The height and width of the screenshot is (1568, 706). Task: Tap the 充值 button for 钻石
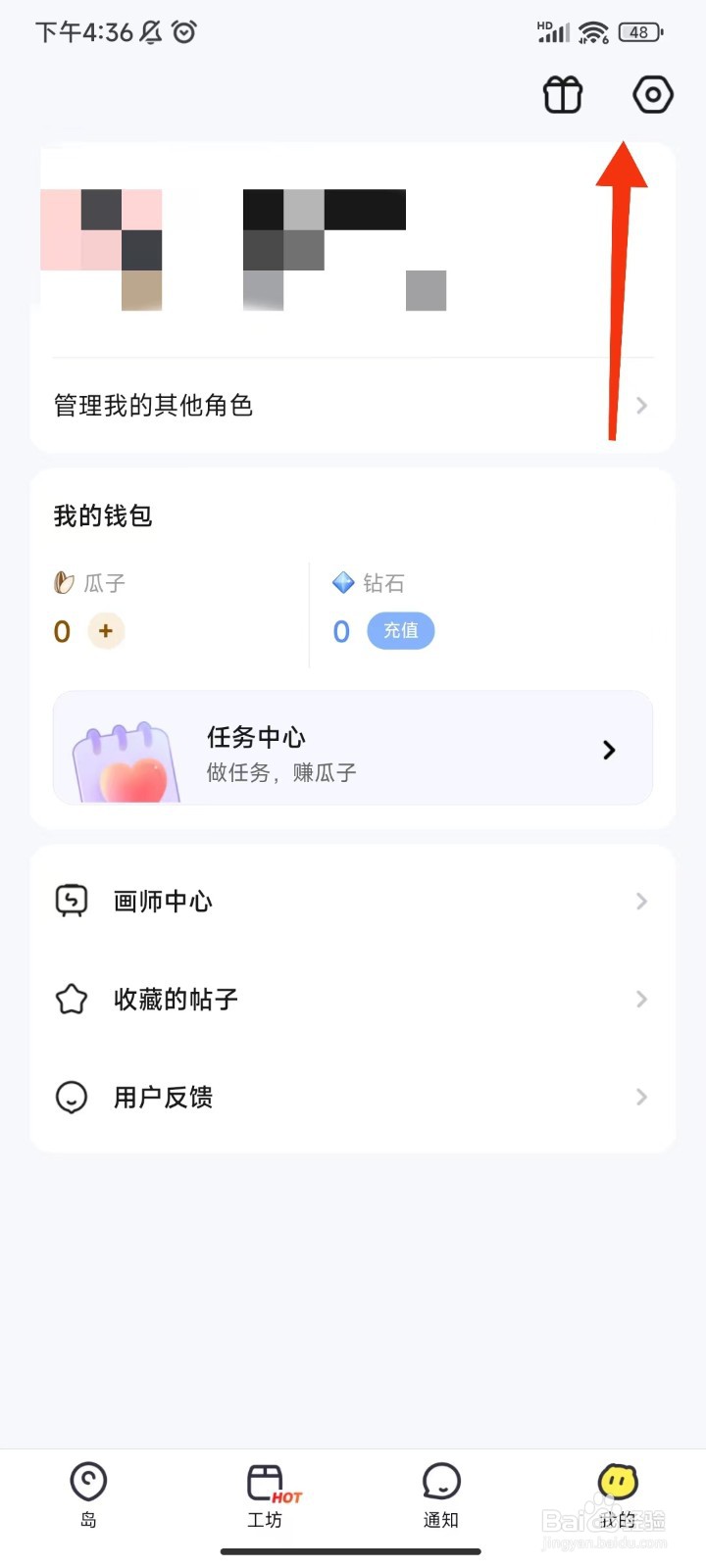coord(400,630)
